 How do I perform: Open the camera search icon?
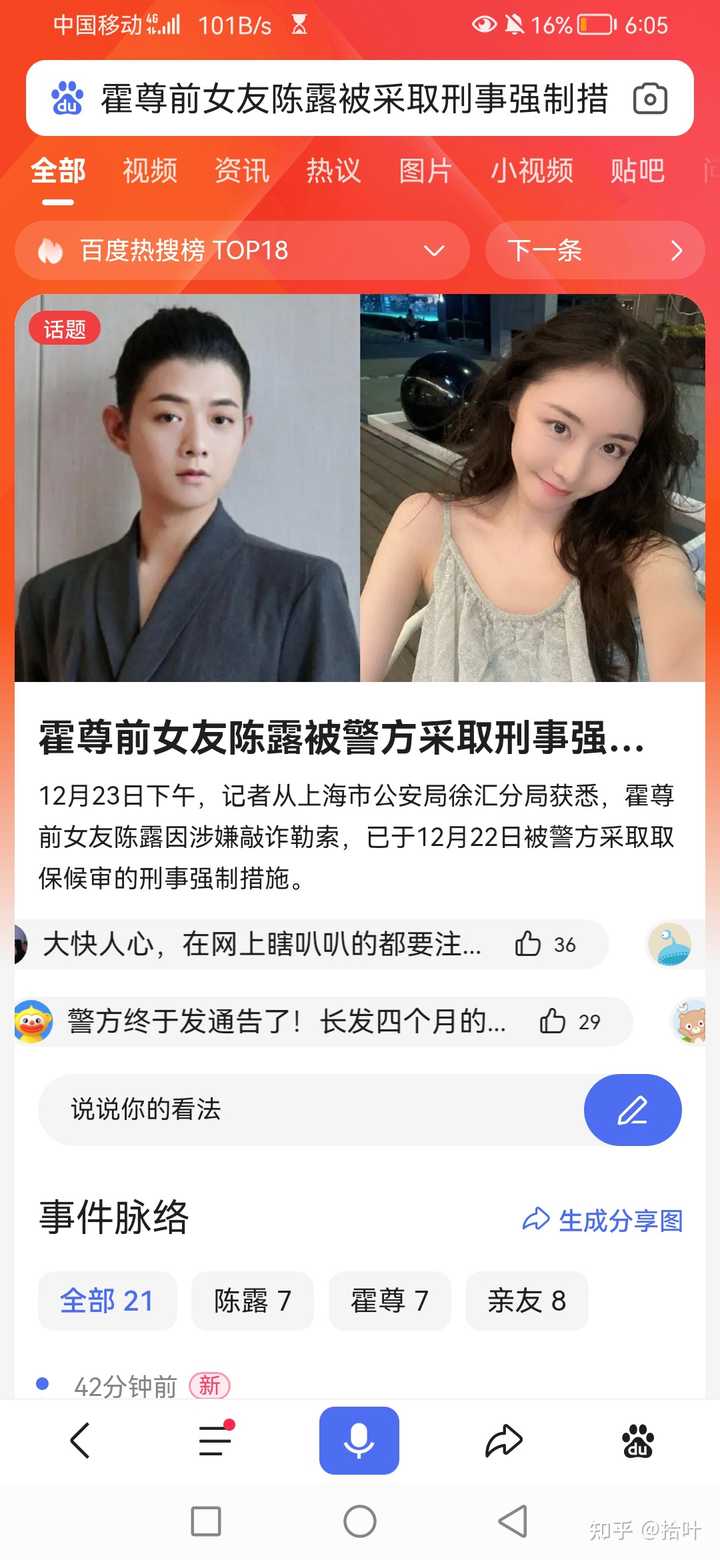(x=650, y=99)
